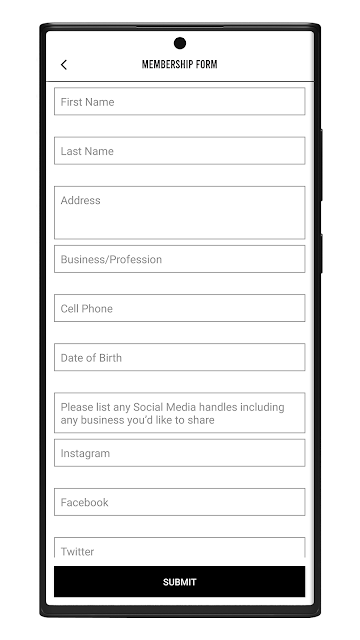Viewport: 360px width, 640px height.
Task: Tap the Facebook handle field
Action: tap(180, 502)
